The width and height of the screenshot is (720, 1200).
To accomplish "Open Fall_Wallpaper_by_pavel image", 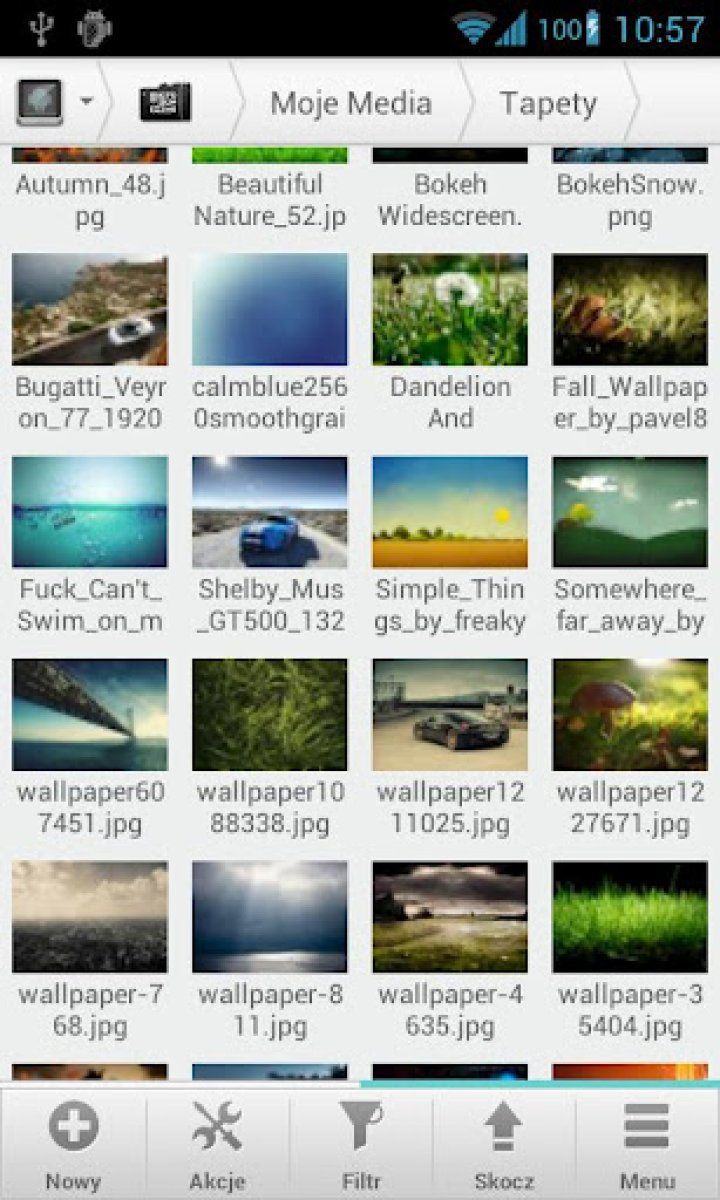I will (630, 309).
